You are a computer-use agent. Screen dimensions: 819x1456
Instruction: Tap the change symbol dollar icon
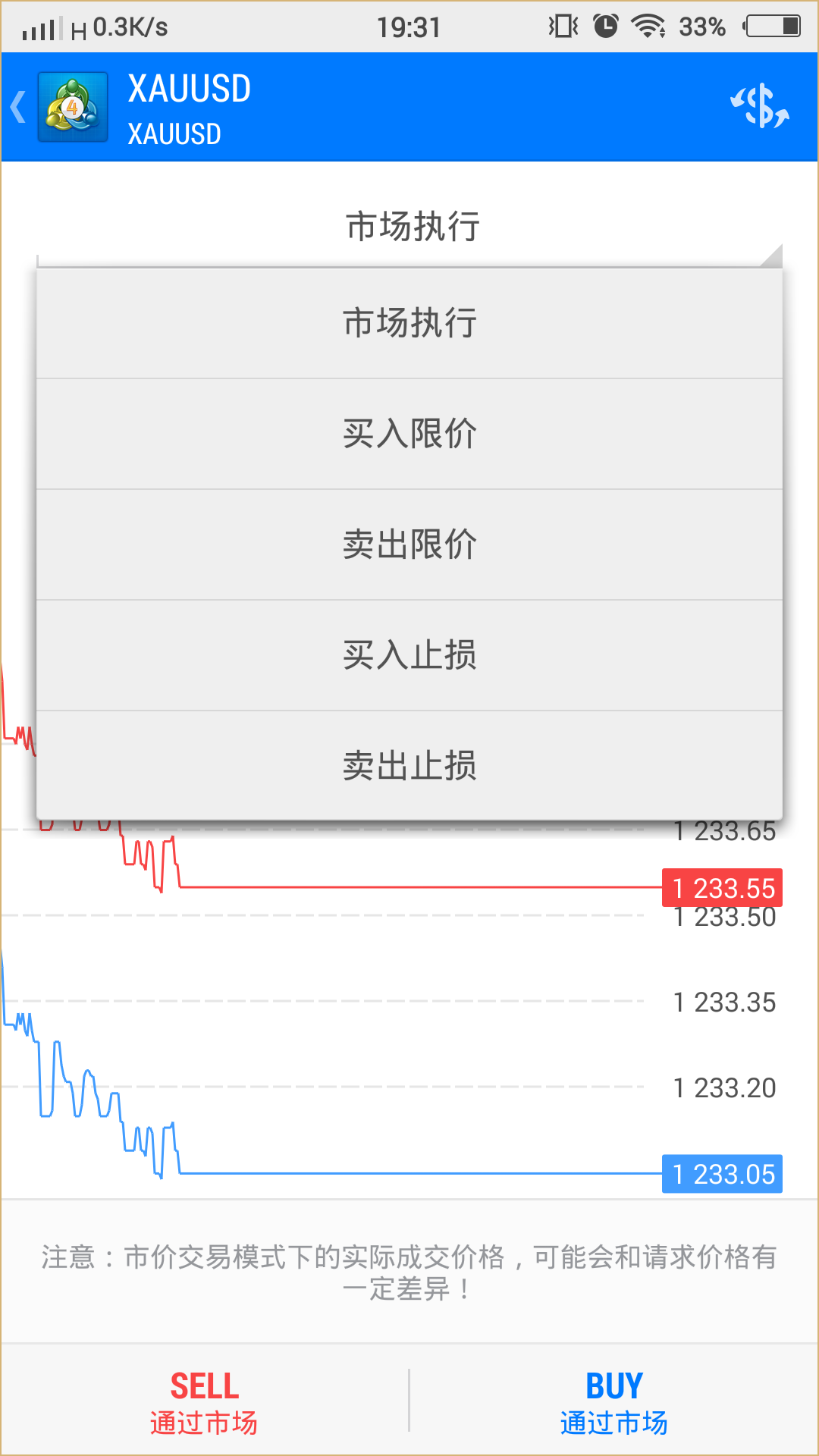point(760,106)
